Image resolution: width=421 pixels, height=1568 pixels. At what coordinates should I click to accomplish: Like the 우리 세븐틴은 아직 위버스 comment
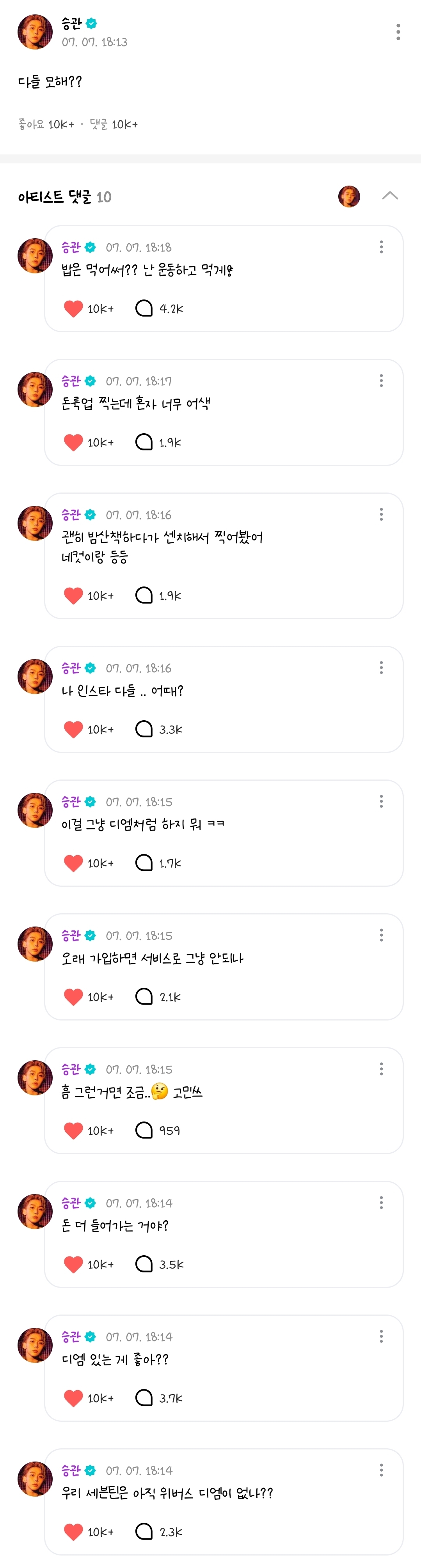pos(73,1531)
